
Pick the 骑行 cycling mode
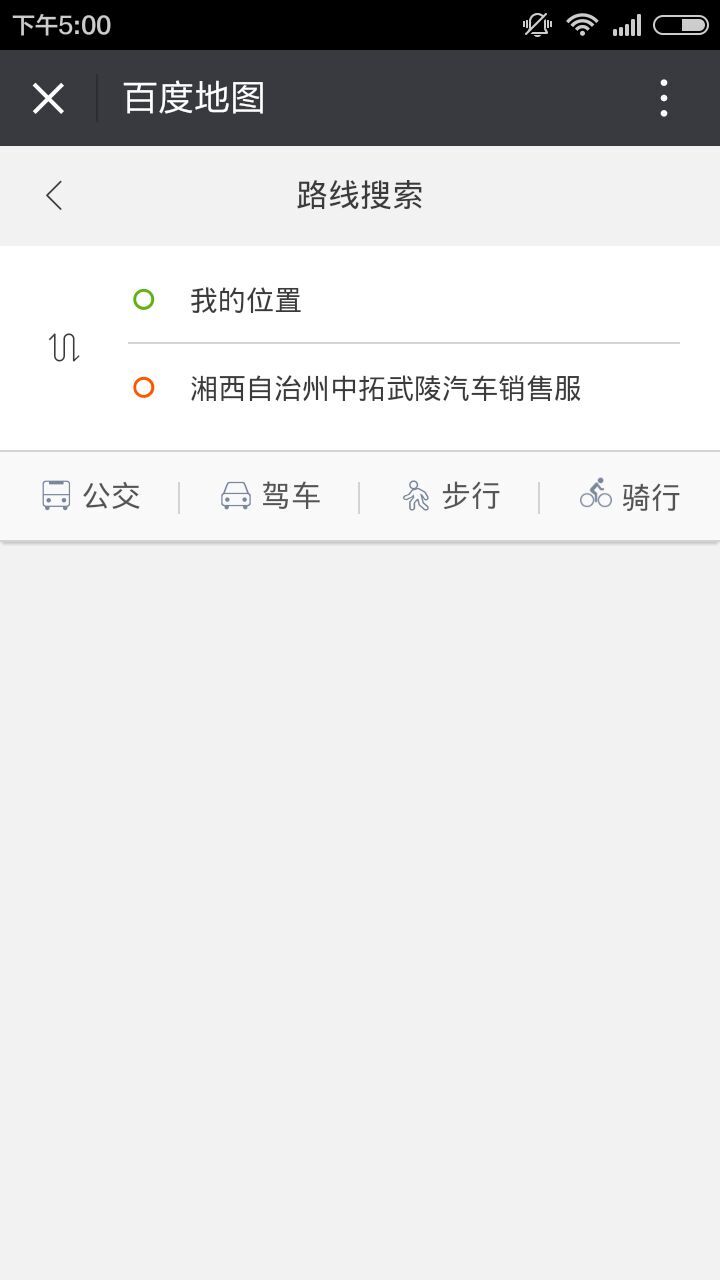pos(630,496)
